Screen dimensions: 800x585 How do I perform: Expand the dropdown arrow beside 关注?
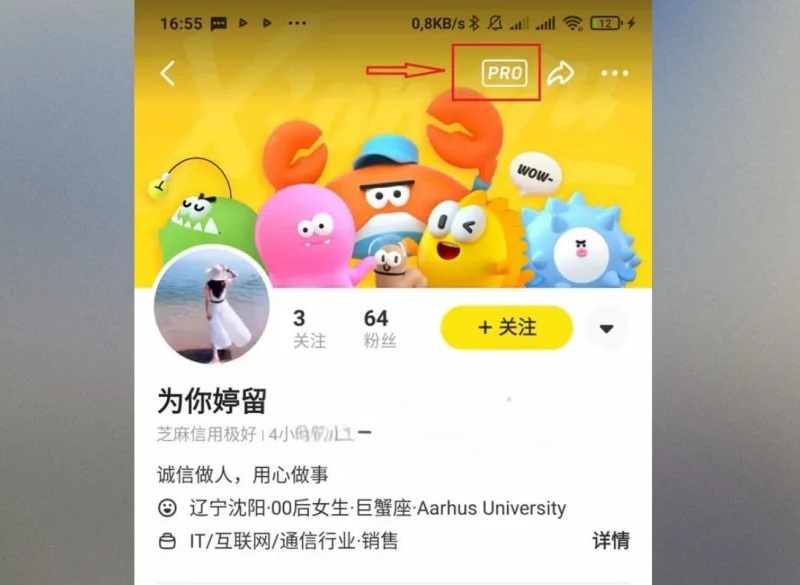click(606, 328)
